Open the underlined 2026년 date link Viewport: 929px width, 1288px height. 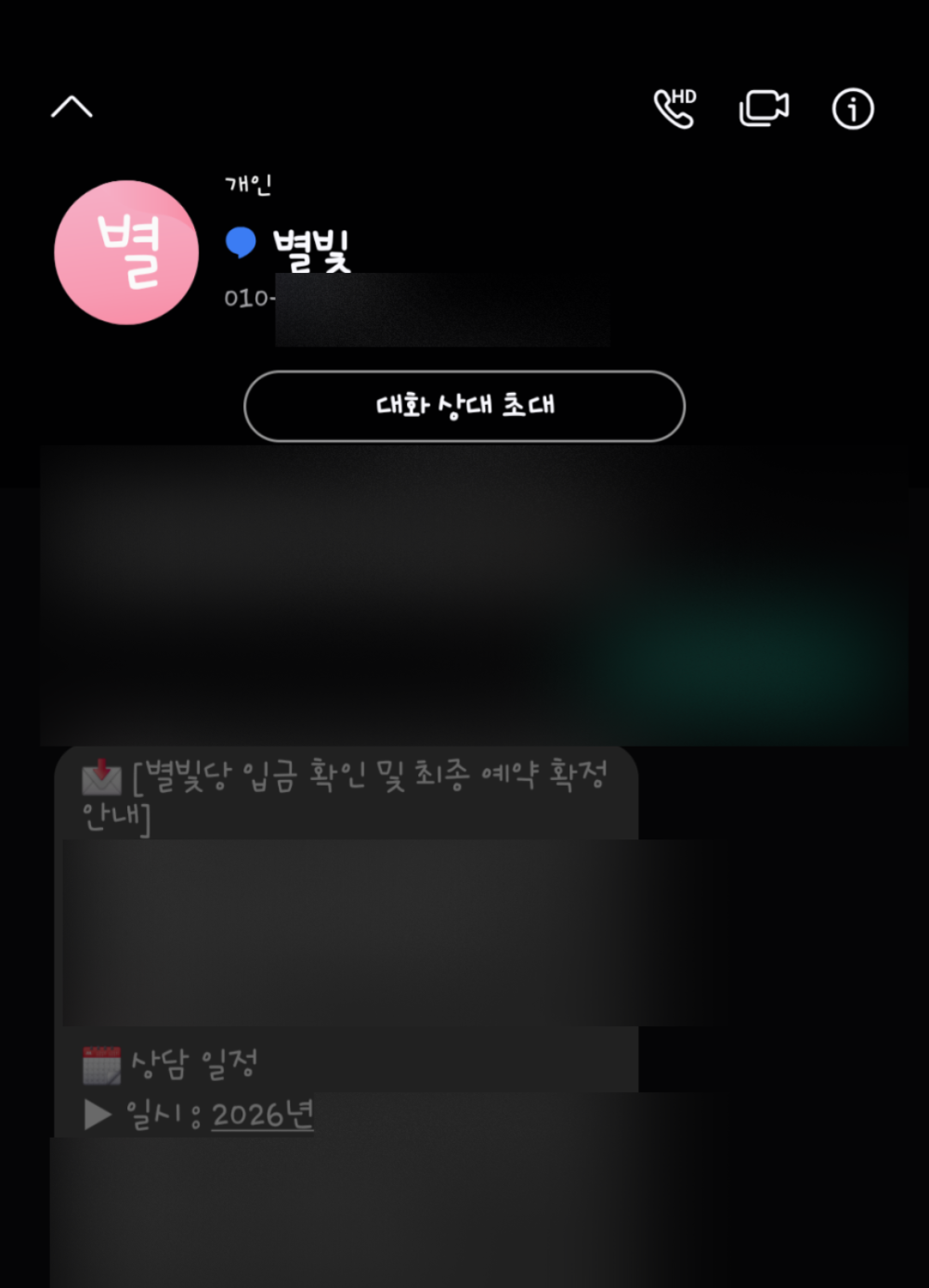pos(263,1114)
